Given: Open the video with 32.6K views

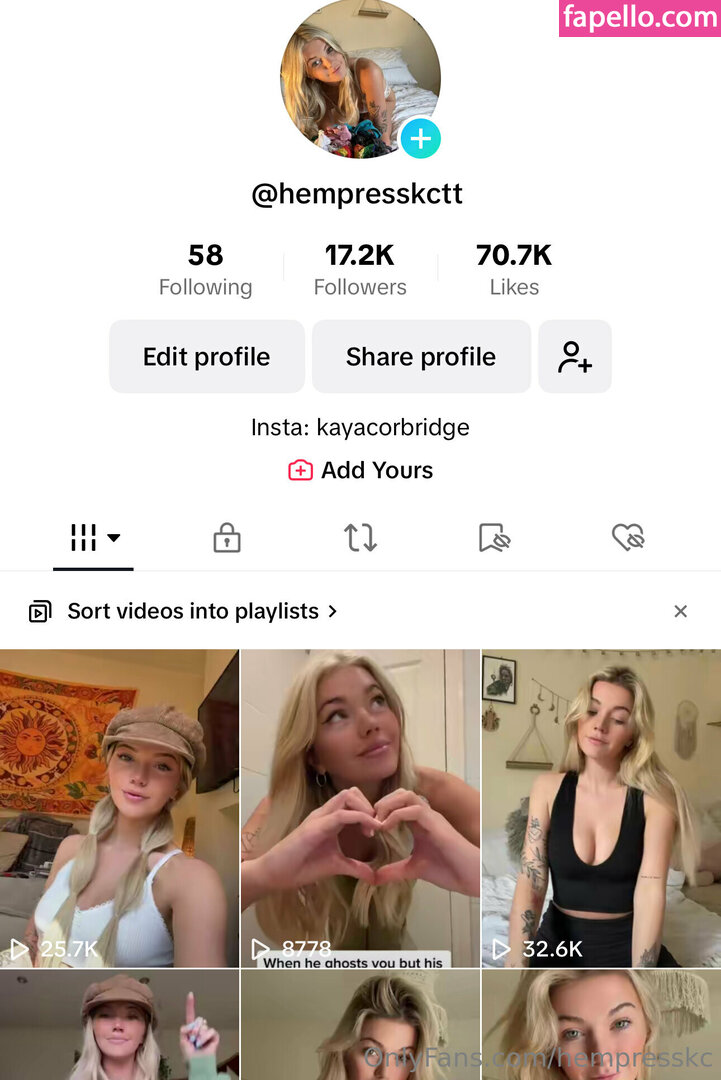Looking at the screenshot, I should [601, 808].
